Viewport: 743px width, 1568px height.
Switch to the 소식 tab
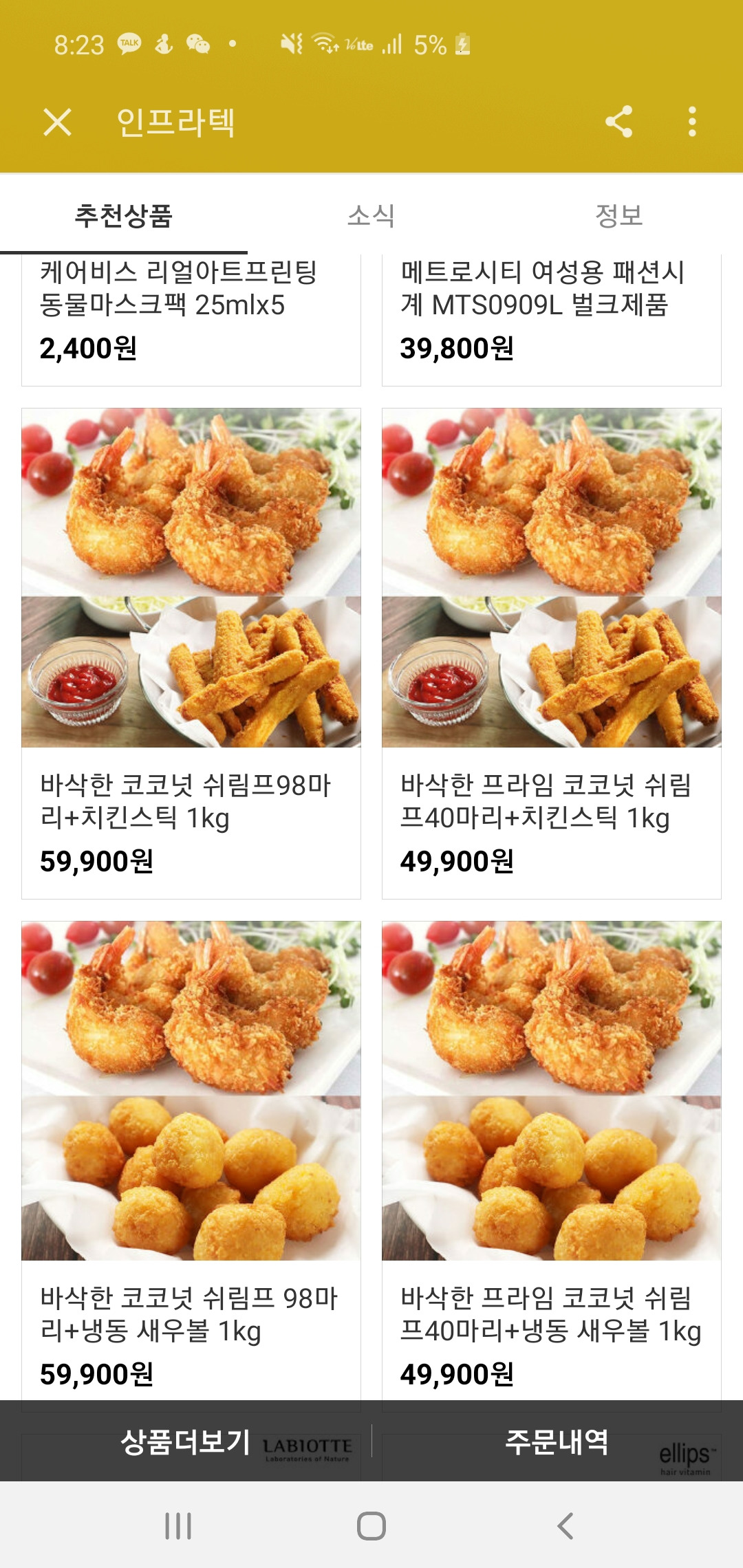(371, 215)
